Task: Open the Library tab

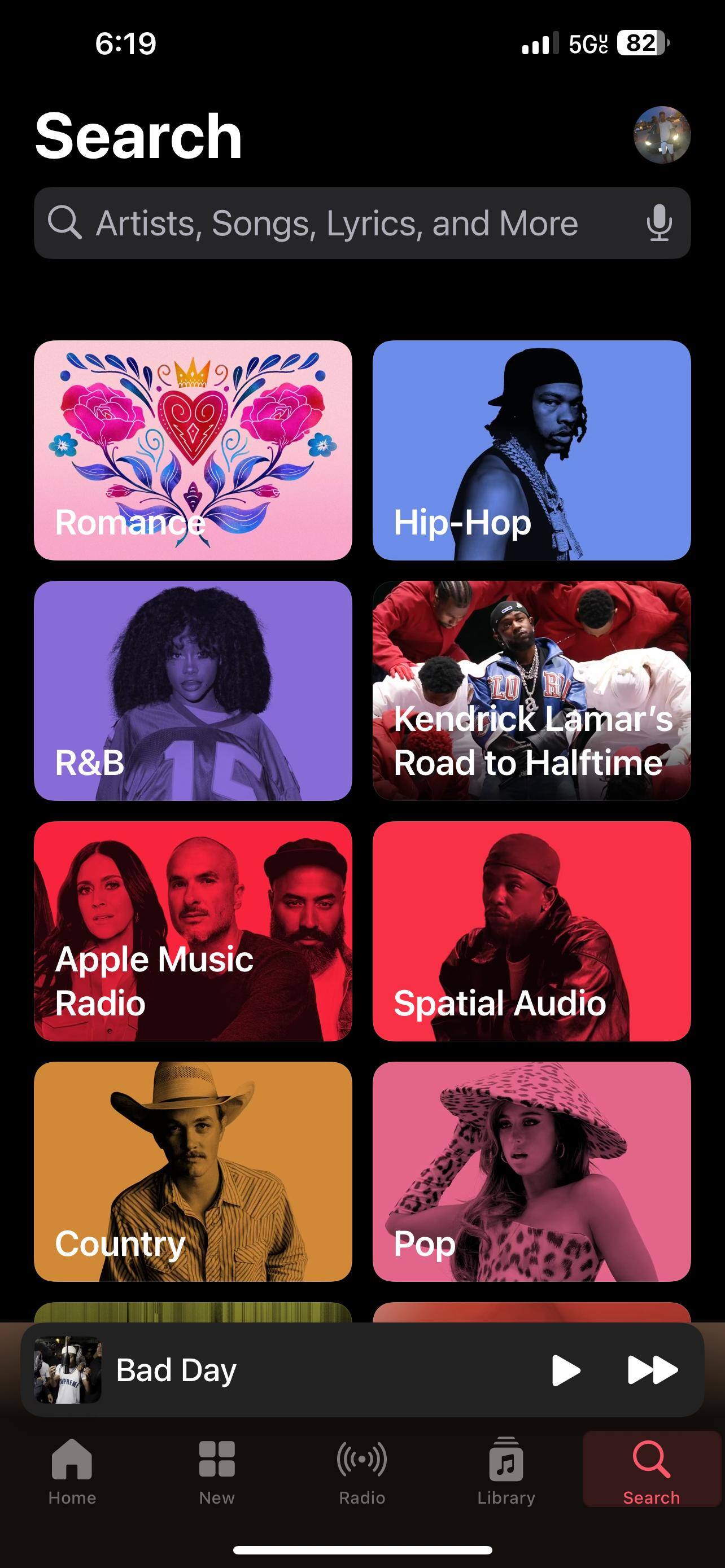Action: click(x=506, y=1470)
